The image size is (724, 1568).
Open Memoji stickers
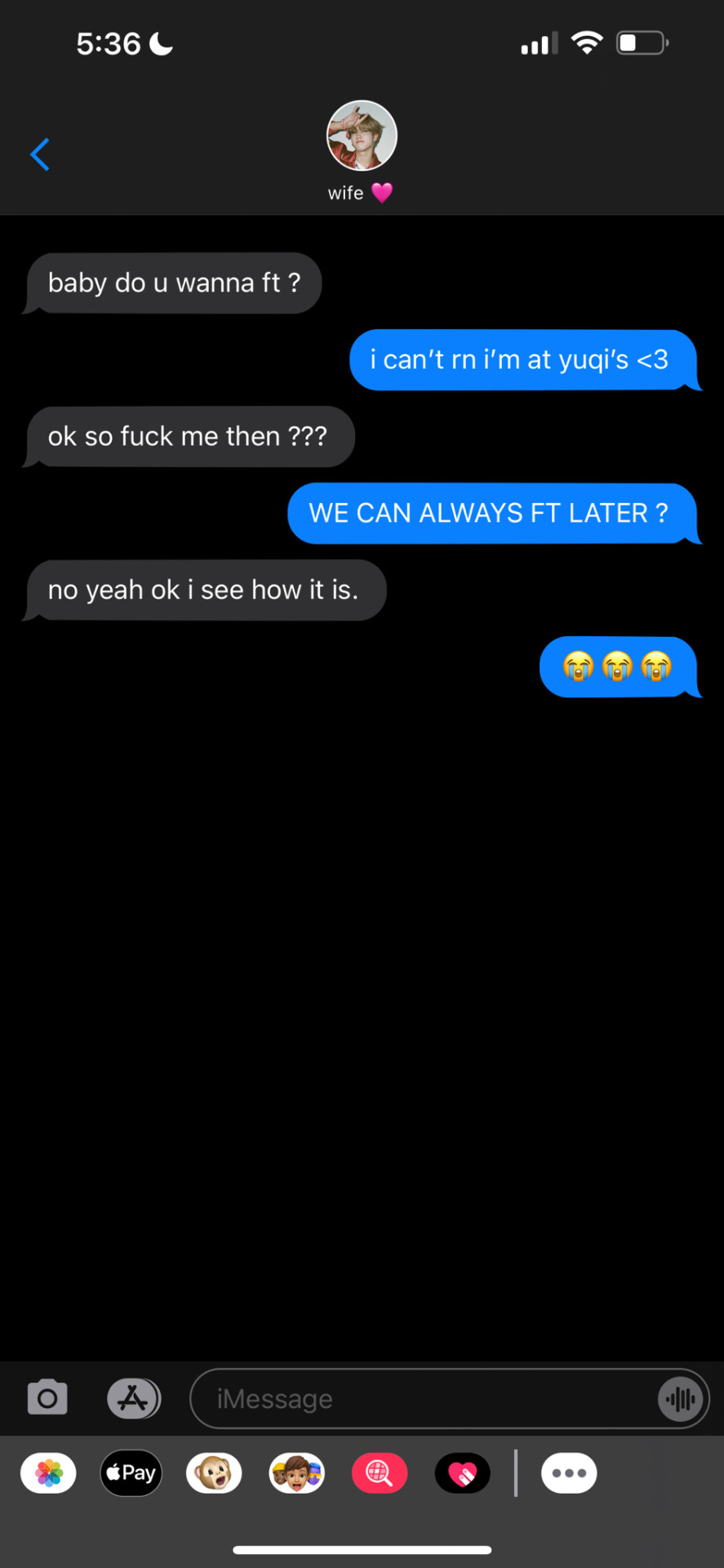tap(297, 1473)
